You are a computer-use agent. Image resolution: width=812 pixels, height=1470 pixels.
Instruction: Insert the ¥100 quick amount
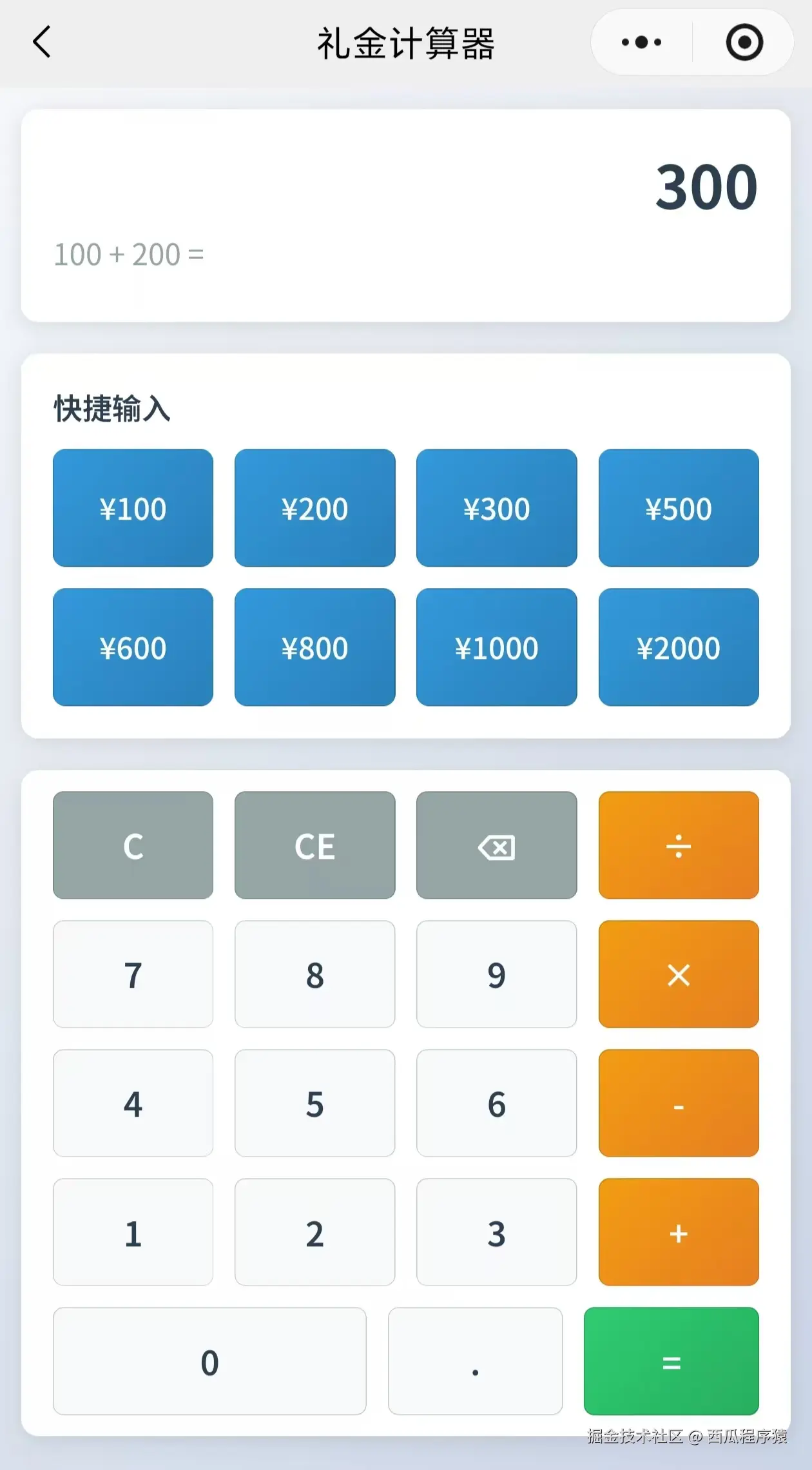[x=133, y=508]
